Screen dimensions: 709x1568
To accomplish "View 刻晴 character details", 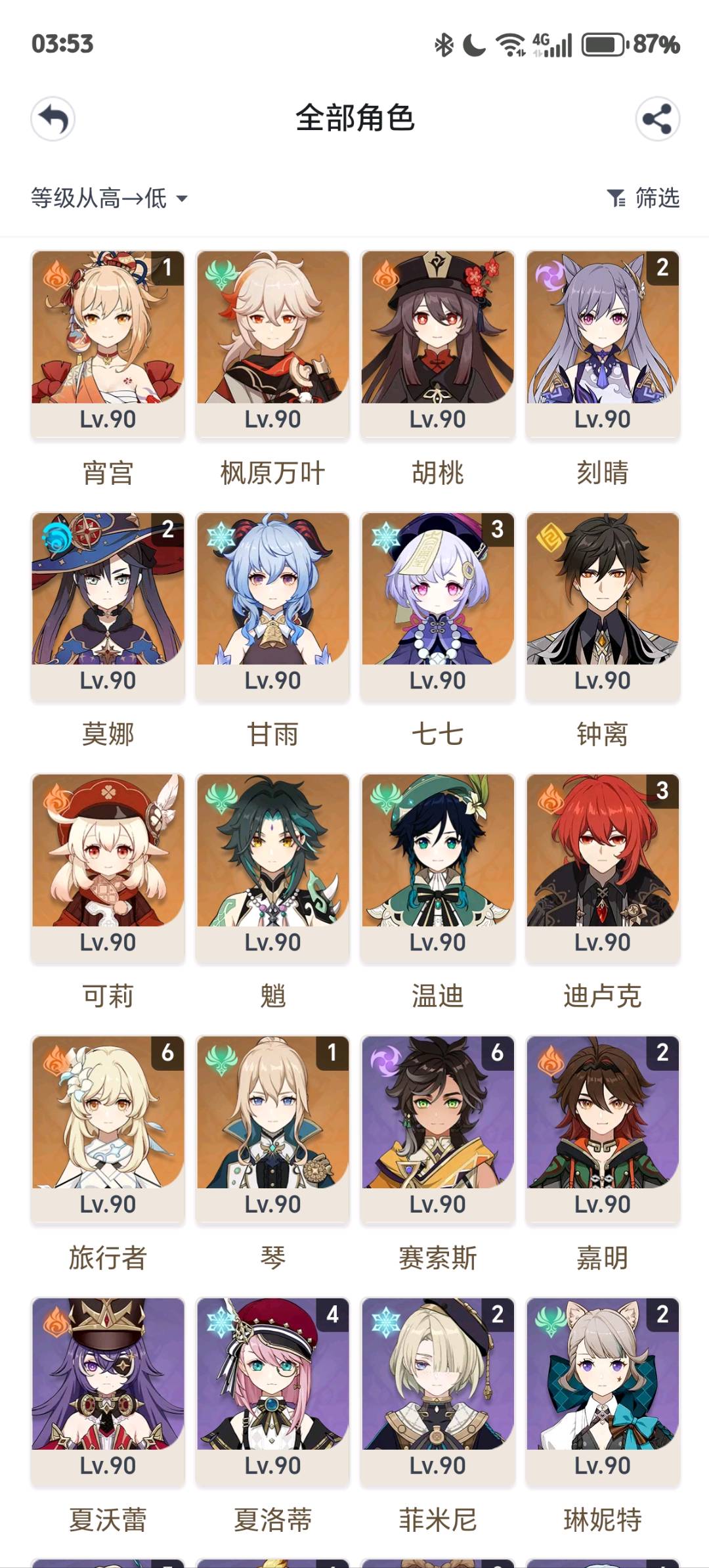I will pyautogui.click(x=602, y=344).
